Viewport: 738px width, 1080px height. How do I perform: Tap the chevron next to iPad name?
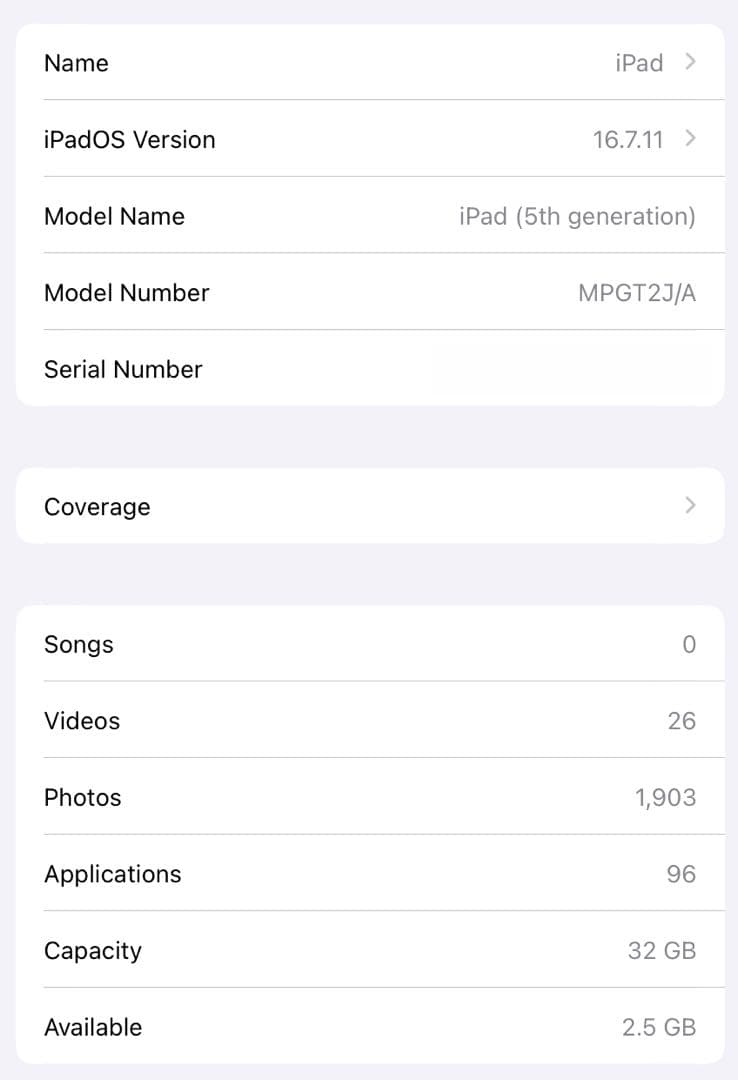690,62
